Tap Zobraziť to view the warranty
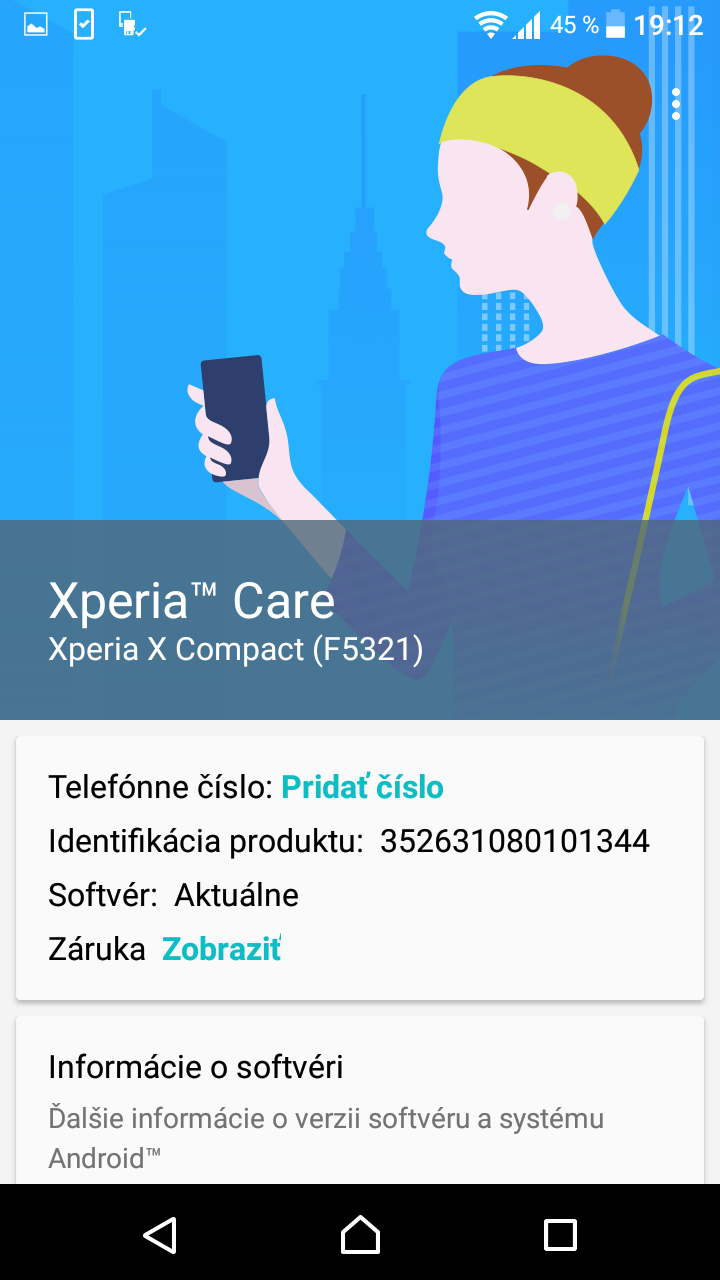Screen dimensions: 720x1280 (221, 948)
